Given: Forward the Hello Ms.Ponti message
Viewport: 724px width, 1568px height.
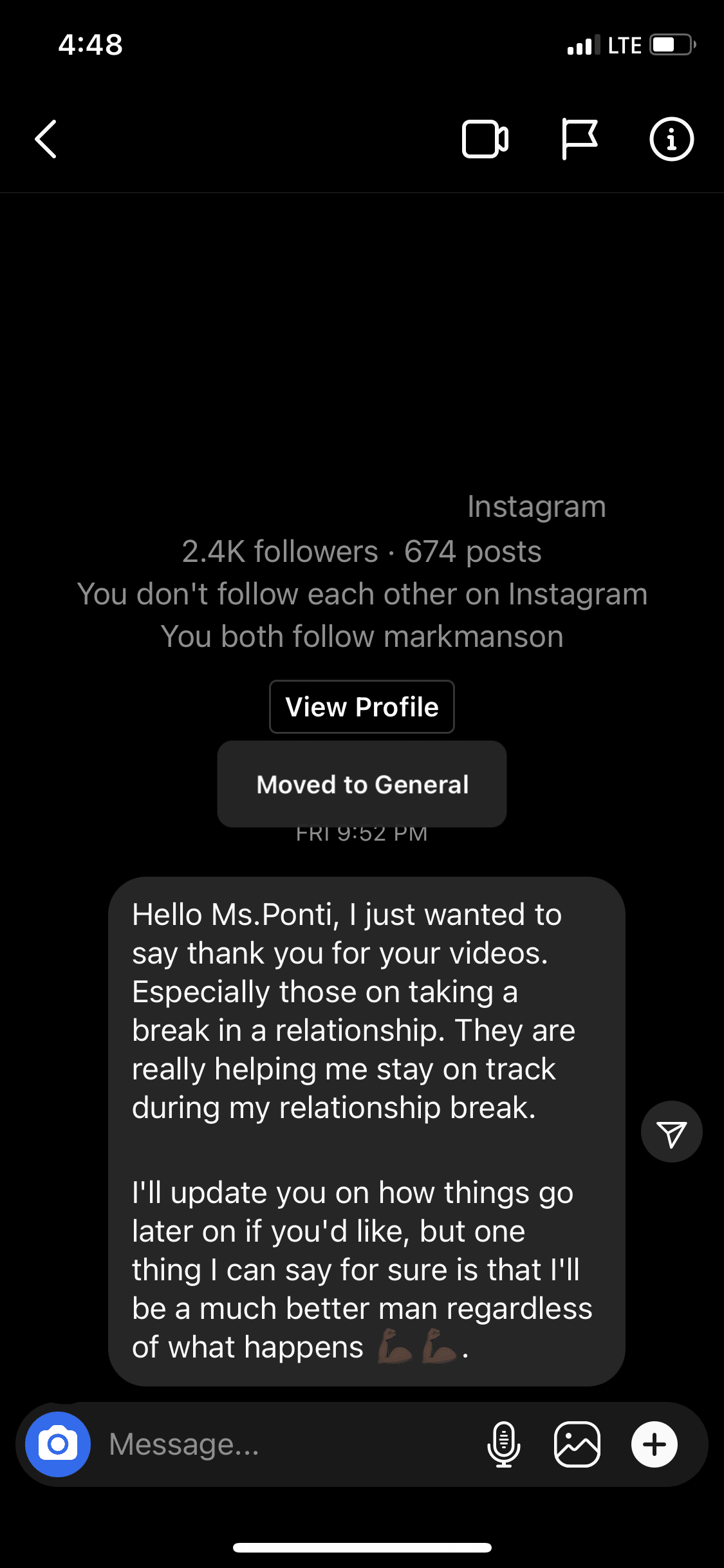Looking at the screenshot, I should tap(671, 1132).
